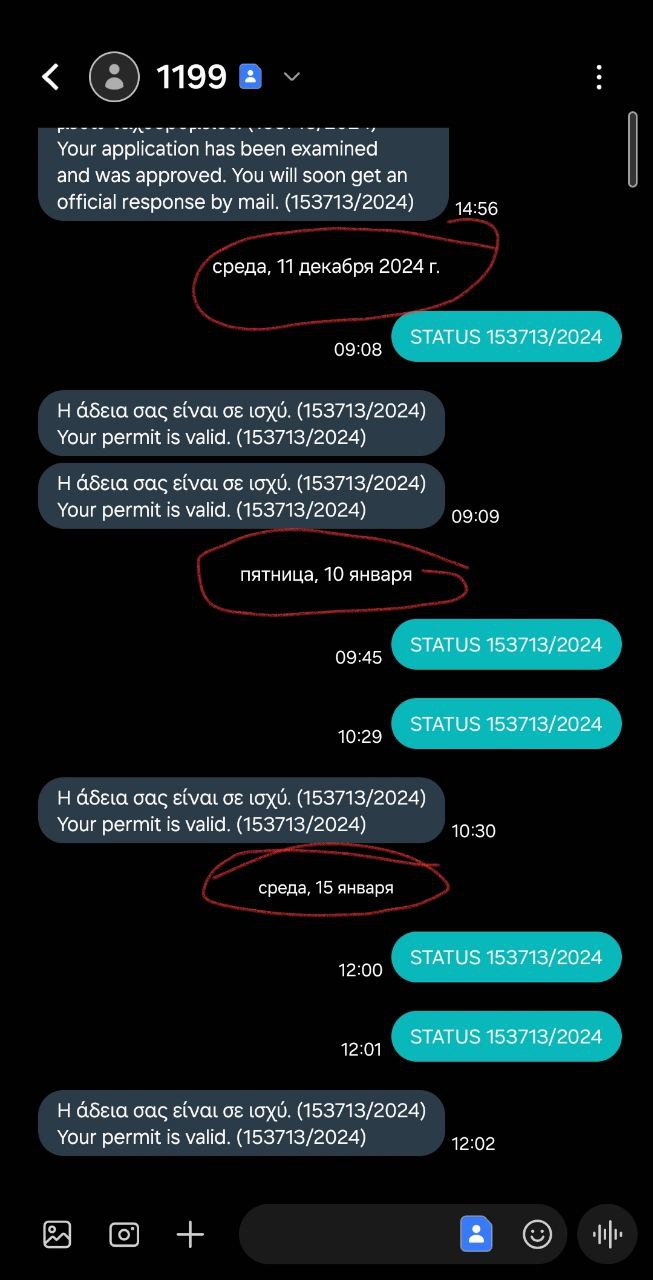Image resolution: width=653 pixels, height=1280 pixels.
Task: Open the gallery attachment picker
Action: pos(58,1234)
